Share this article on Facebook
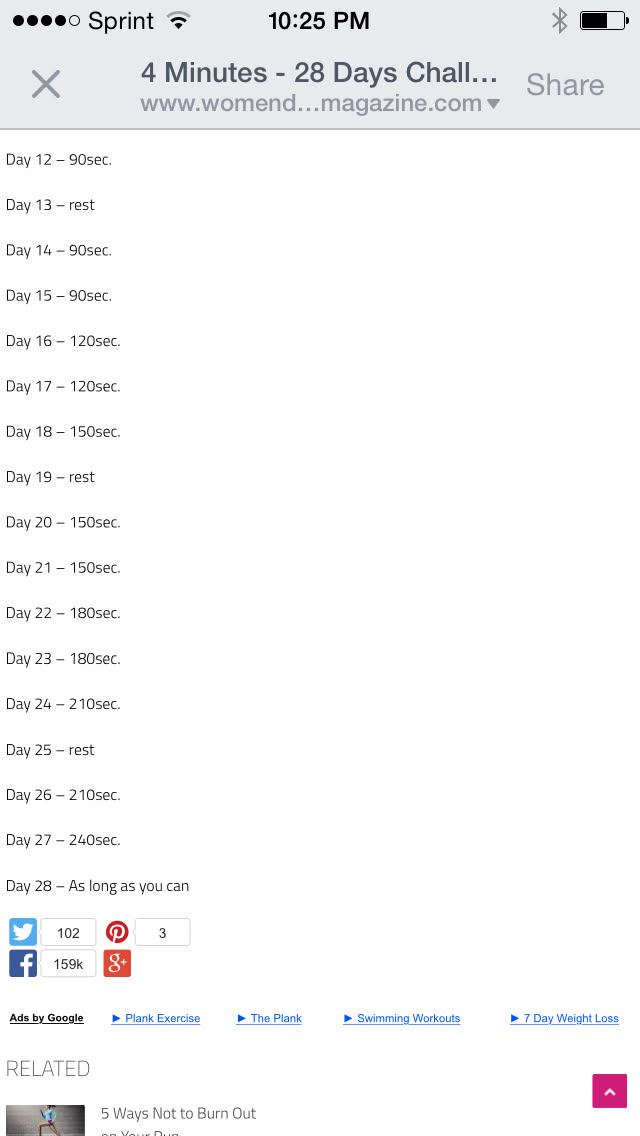Screen dimensions: 640x1136 (x=23, y=963)
